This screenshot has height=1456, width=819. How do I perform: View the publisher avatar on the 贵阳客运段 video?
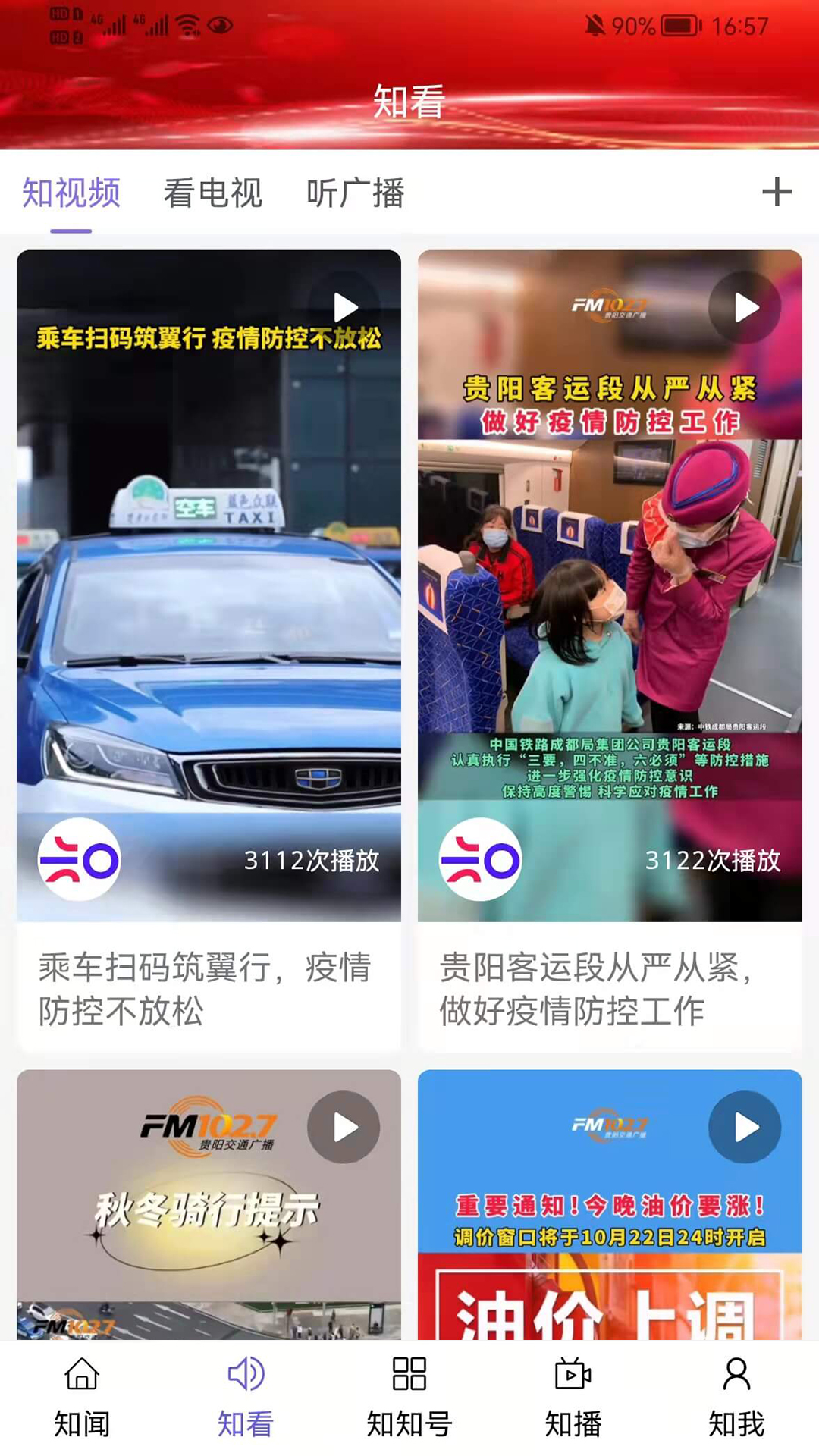click(480, 860)
